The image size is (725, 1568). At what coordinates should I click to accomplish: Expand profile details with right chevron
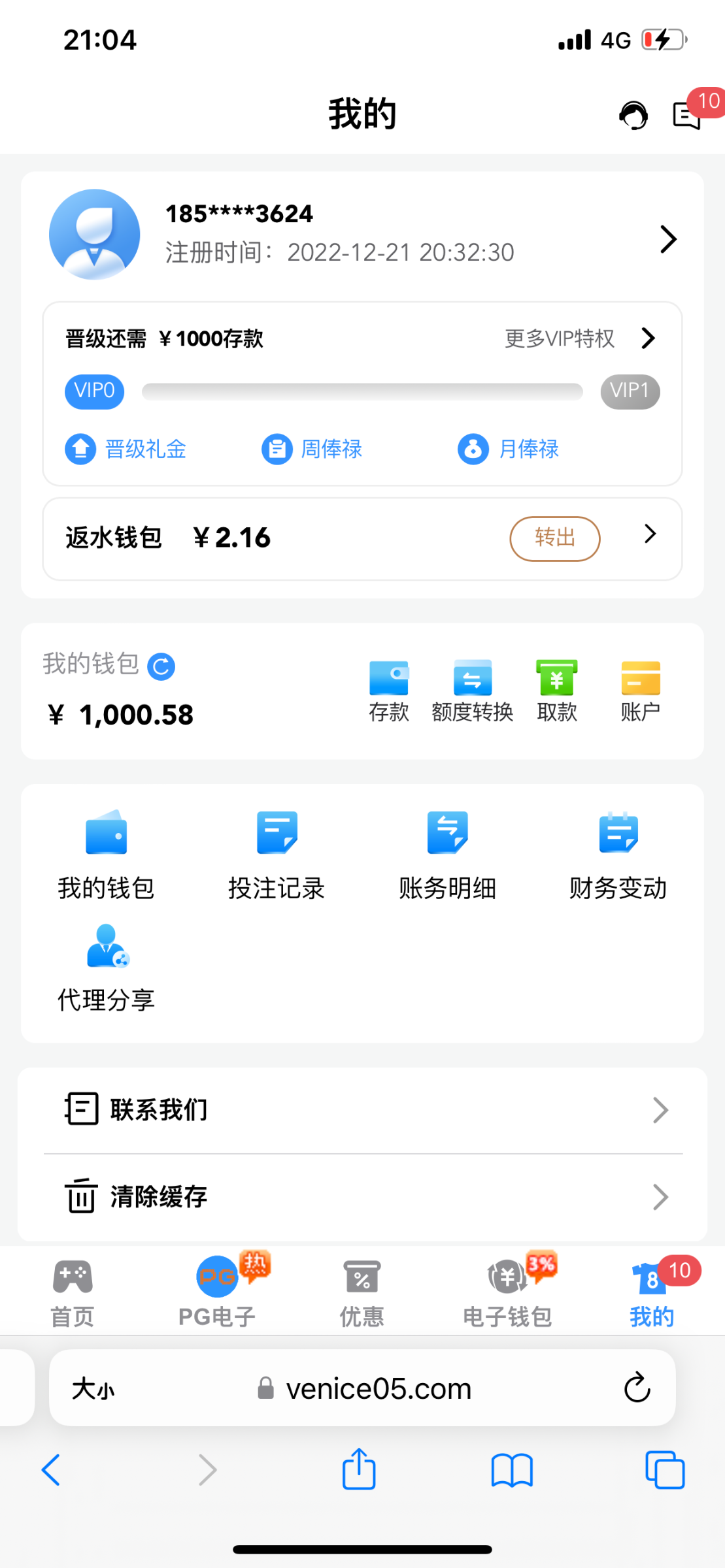(669, 238)
